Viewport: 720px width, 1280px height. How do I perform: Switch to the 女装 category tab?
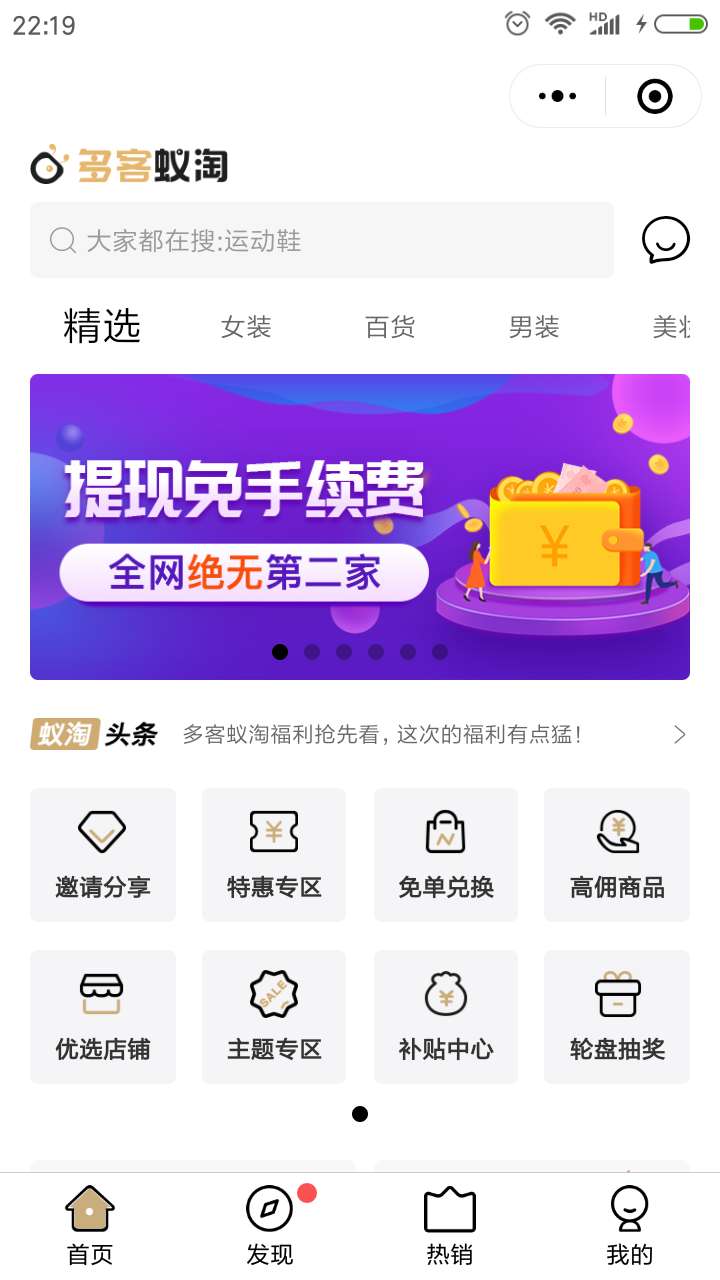click(x=246, y=327)
